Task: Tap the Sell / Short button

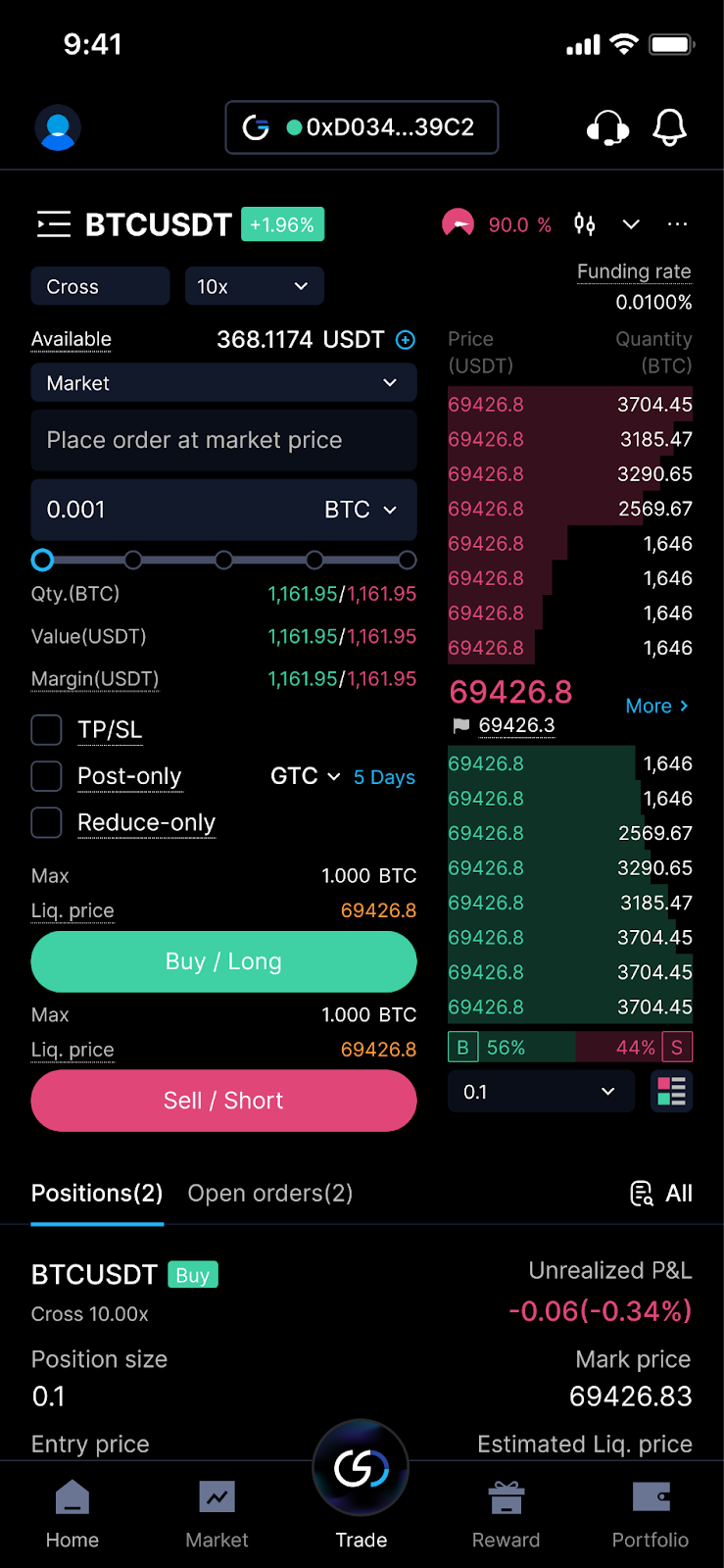Action: [223, 1101]
